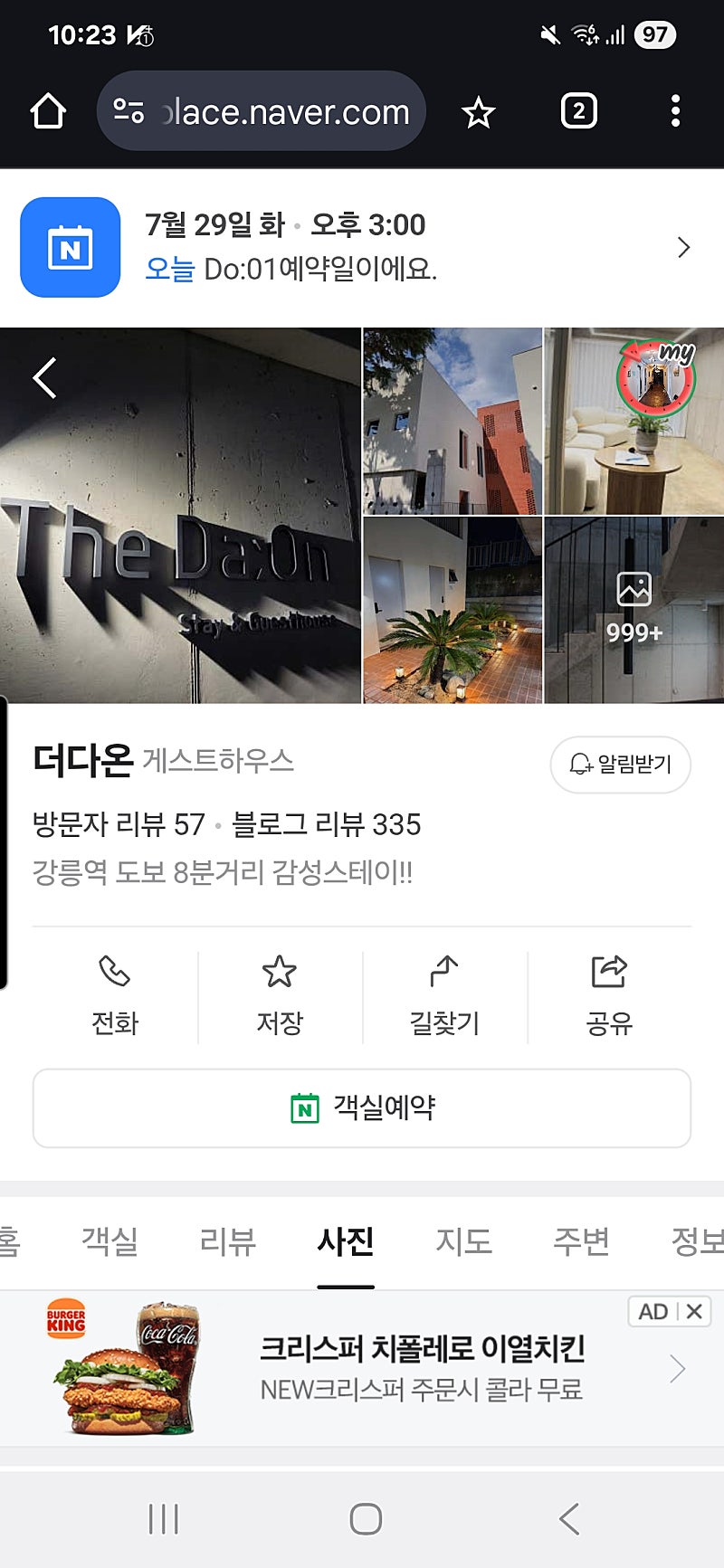Screen dimensions: 724x1568
Task: Tap the 알림받기 notification button
Action: [621, 765]
